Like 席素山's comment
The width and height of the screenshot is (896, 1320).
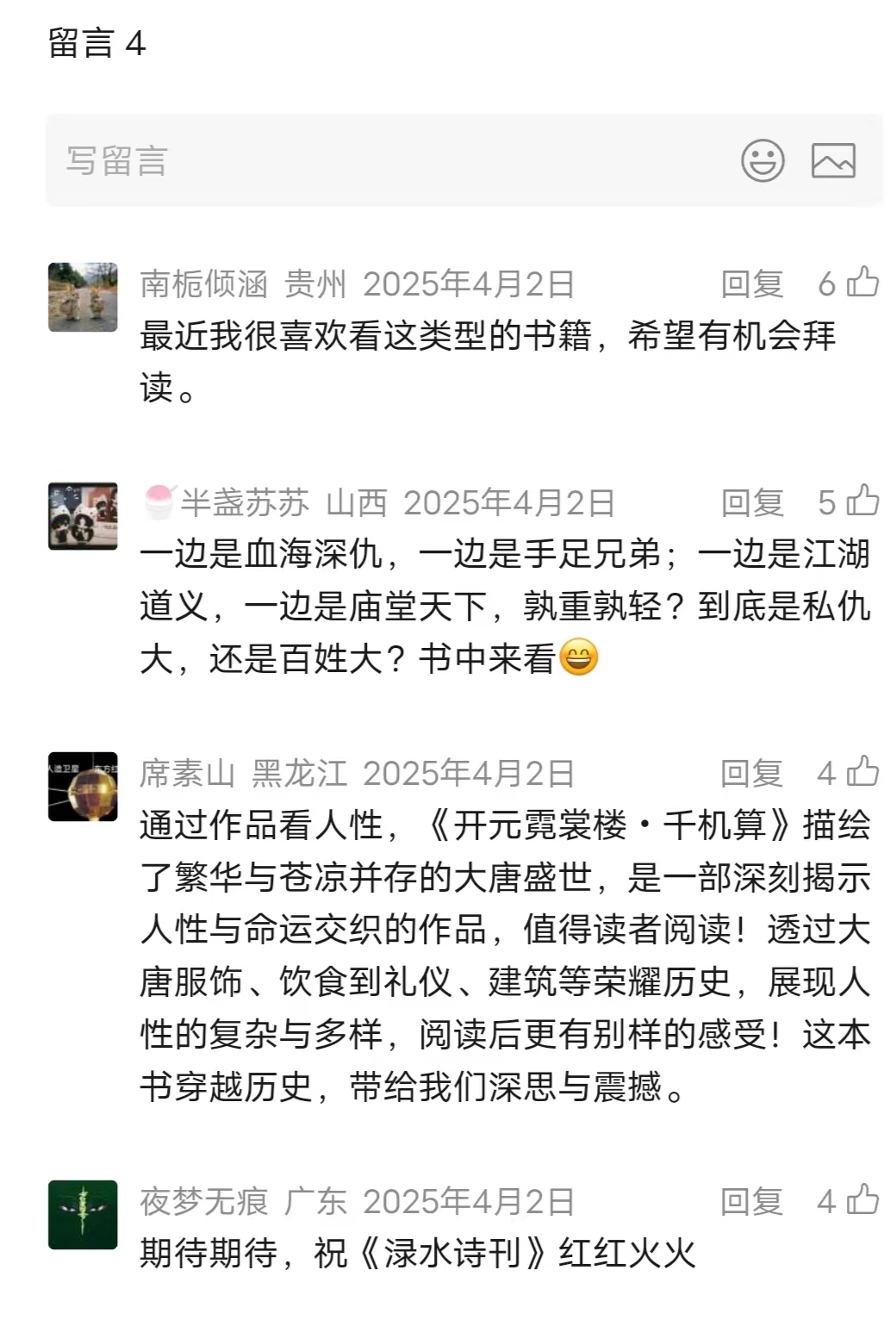coord(862,771)
